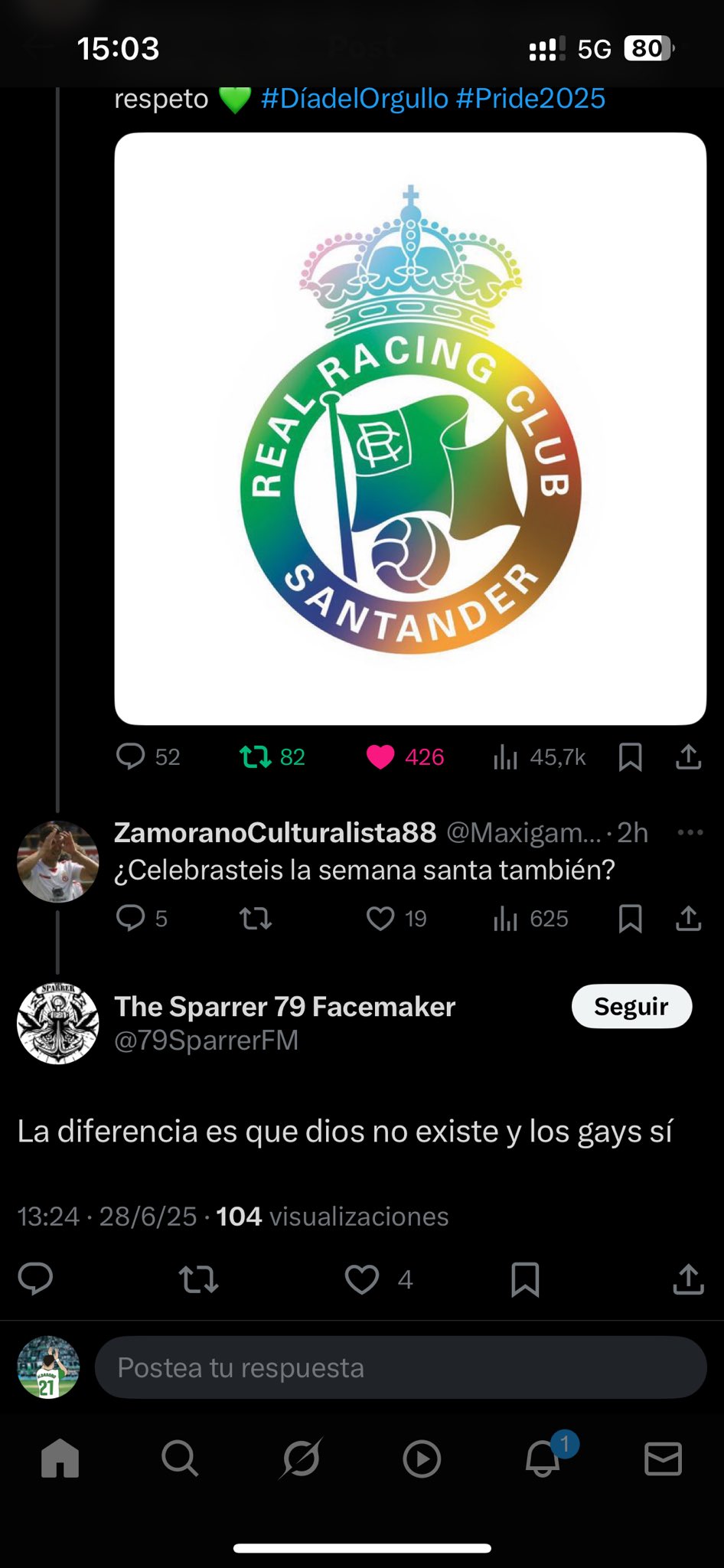Like ZamoranoCulturalista88's reply
The width and height of the screenshot is (724, 1568).
pos(380,918)
